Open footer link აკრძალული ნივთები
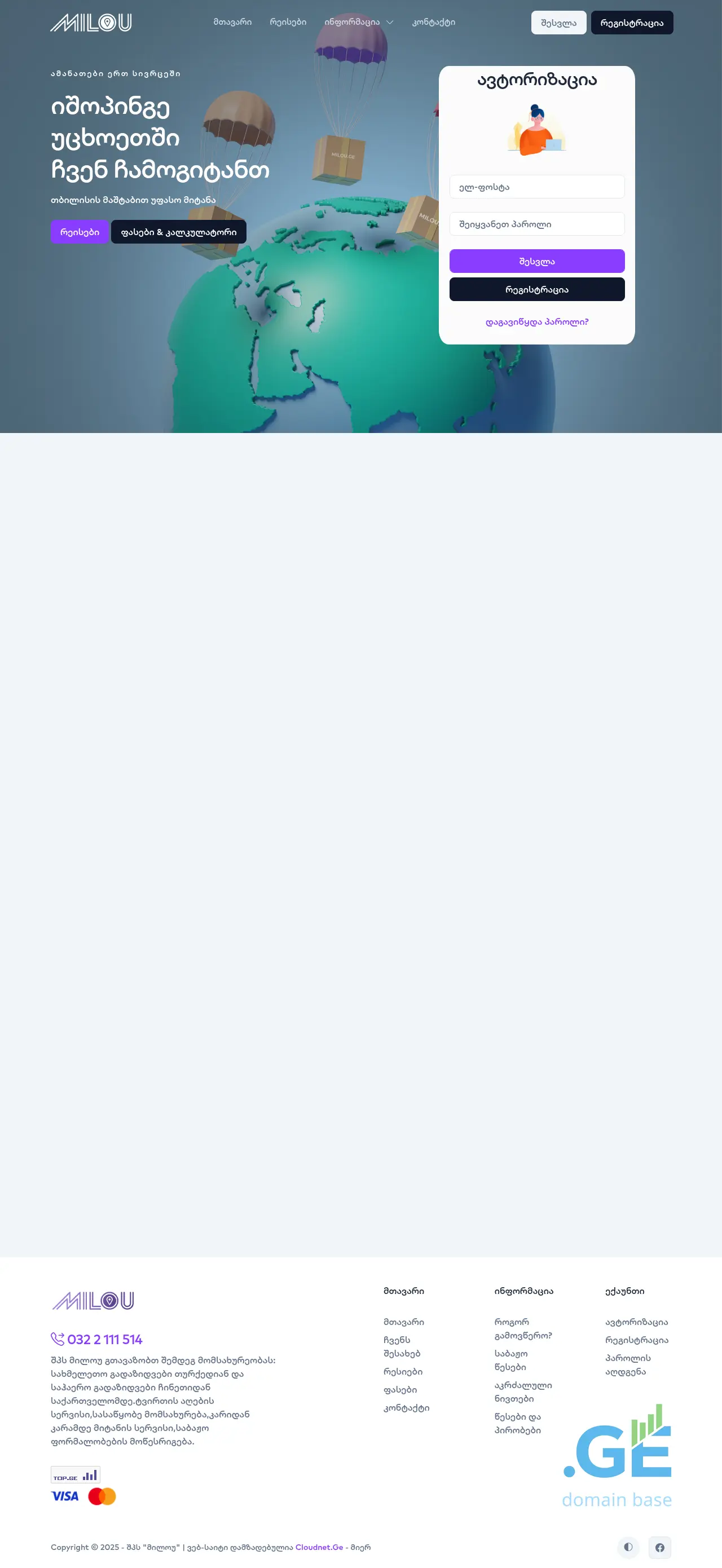Viewport: 722px width, 1568px height. 522,1392
